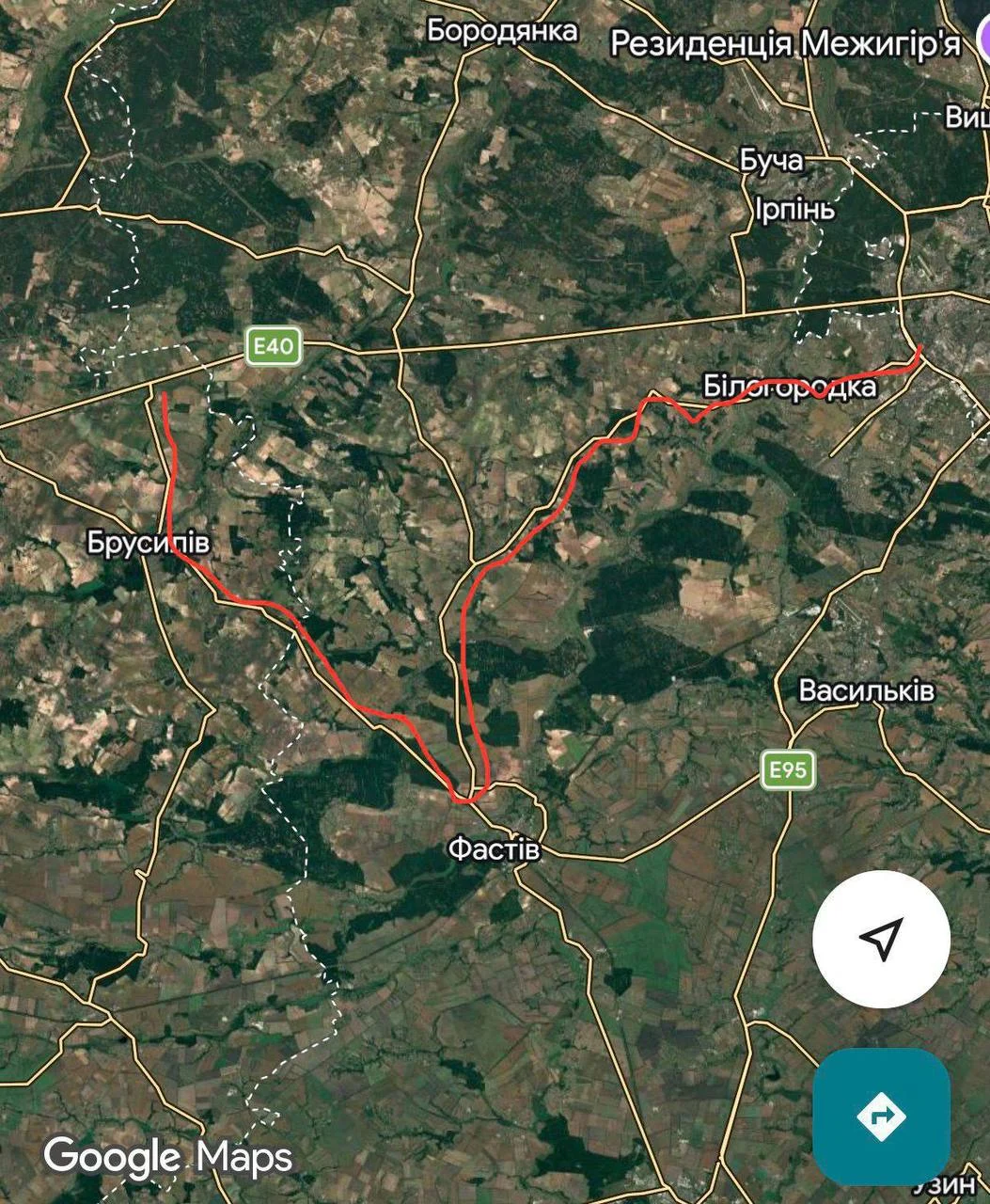Select the Васильків place label
Image resolution: width=990 pixels, height=1204 pixels.
867,691
